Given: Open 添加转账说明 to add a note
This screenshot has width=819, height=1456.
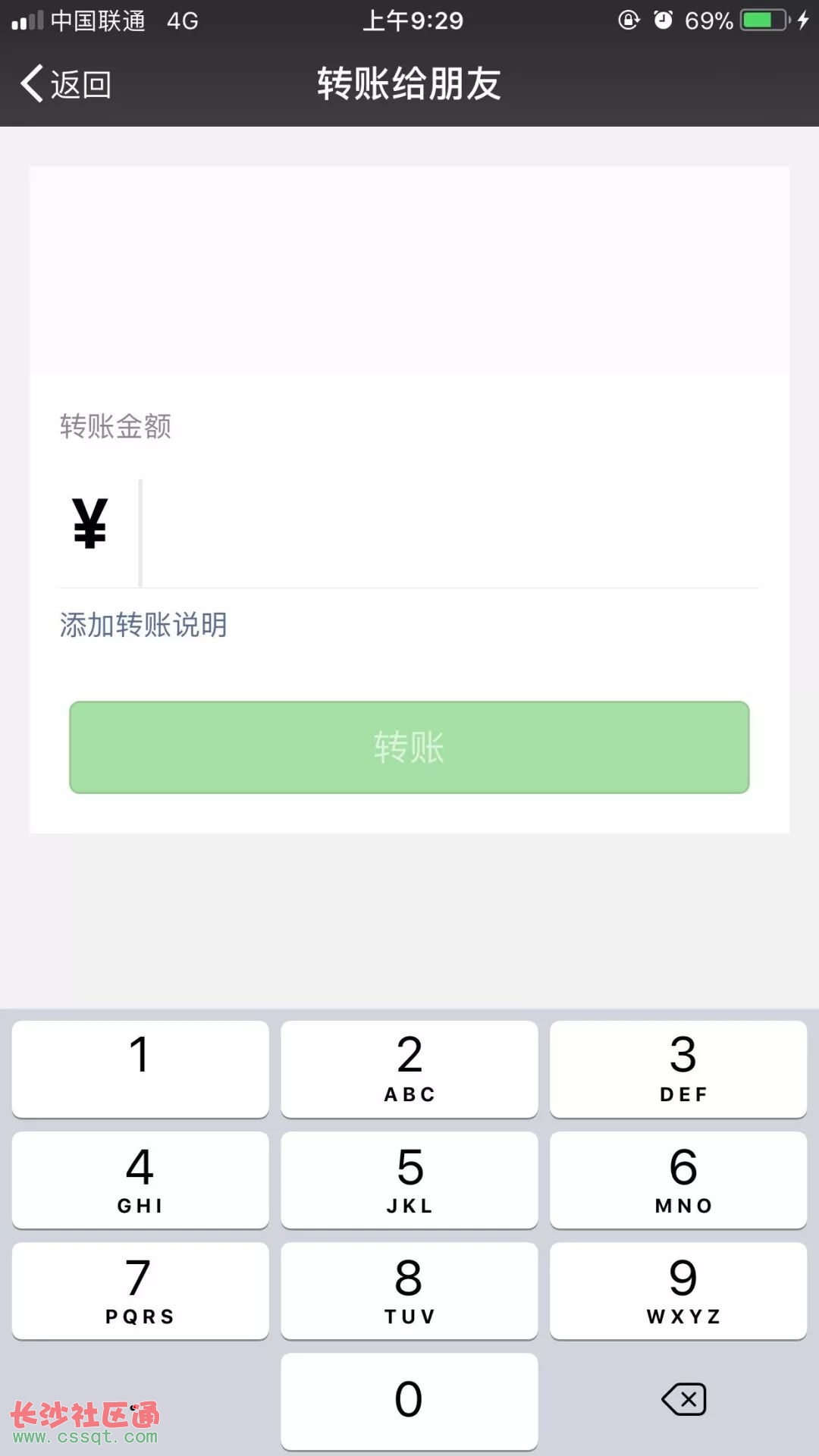Looking at the screenshot, I should pos(143,625).
